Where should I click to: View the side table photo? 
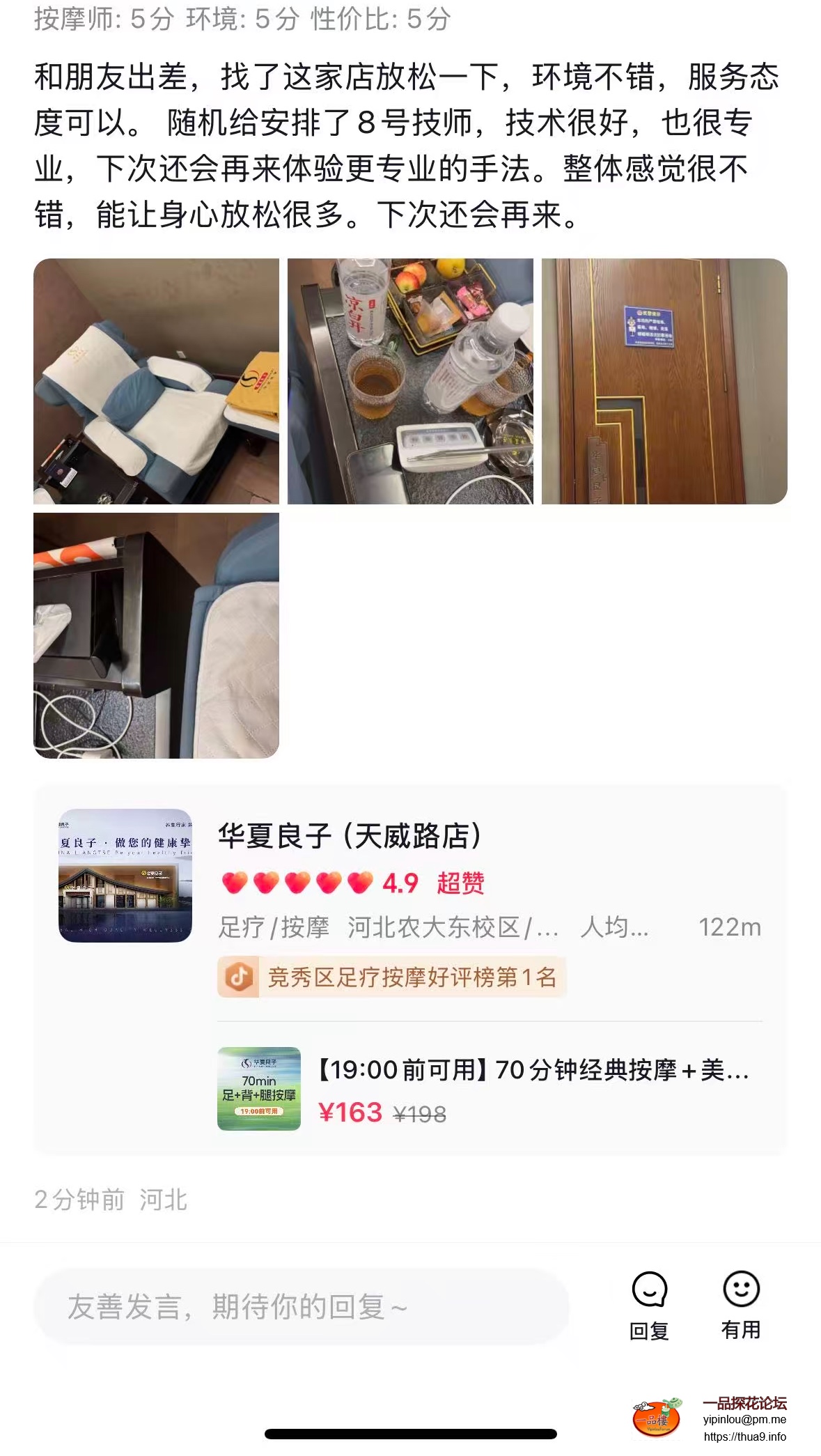[156, 635]
